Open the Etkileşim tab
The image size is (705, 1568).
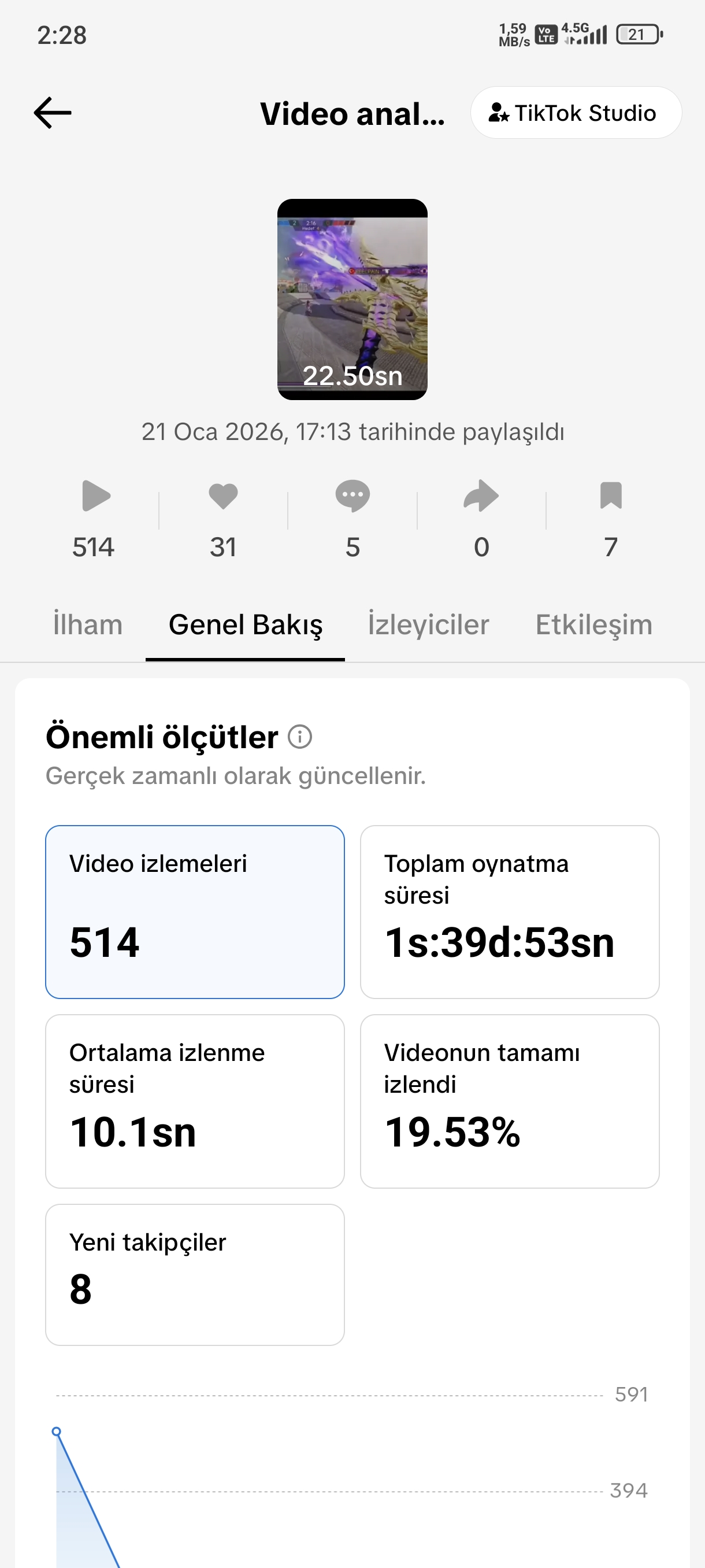click(x=593, y=625)
